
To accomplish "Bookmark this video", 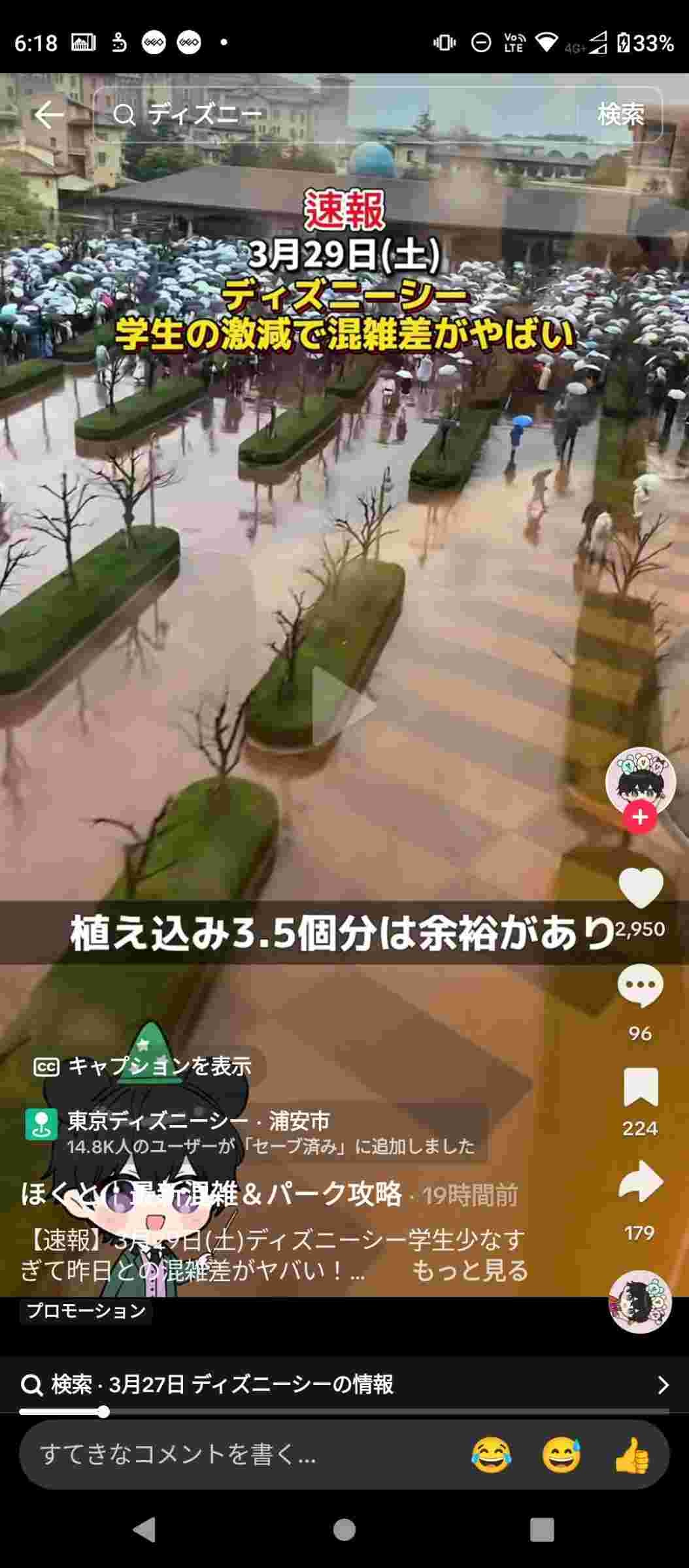I will (641, 1087).
